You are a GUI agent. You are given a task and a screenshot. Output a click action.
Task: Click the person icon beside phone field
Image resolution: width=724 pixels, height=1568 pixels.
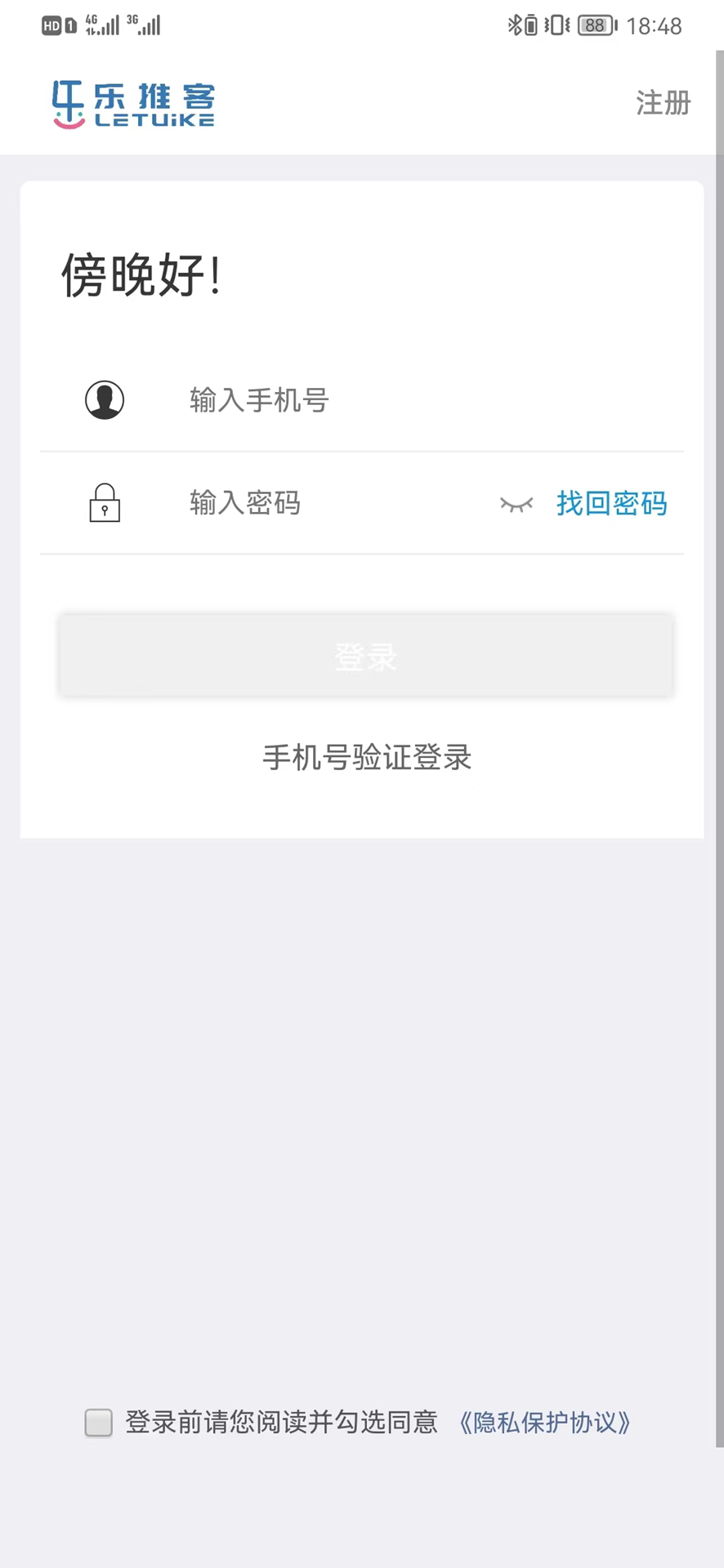pos(104,399)
